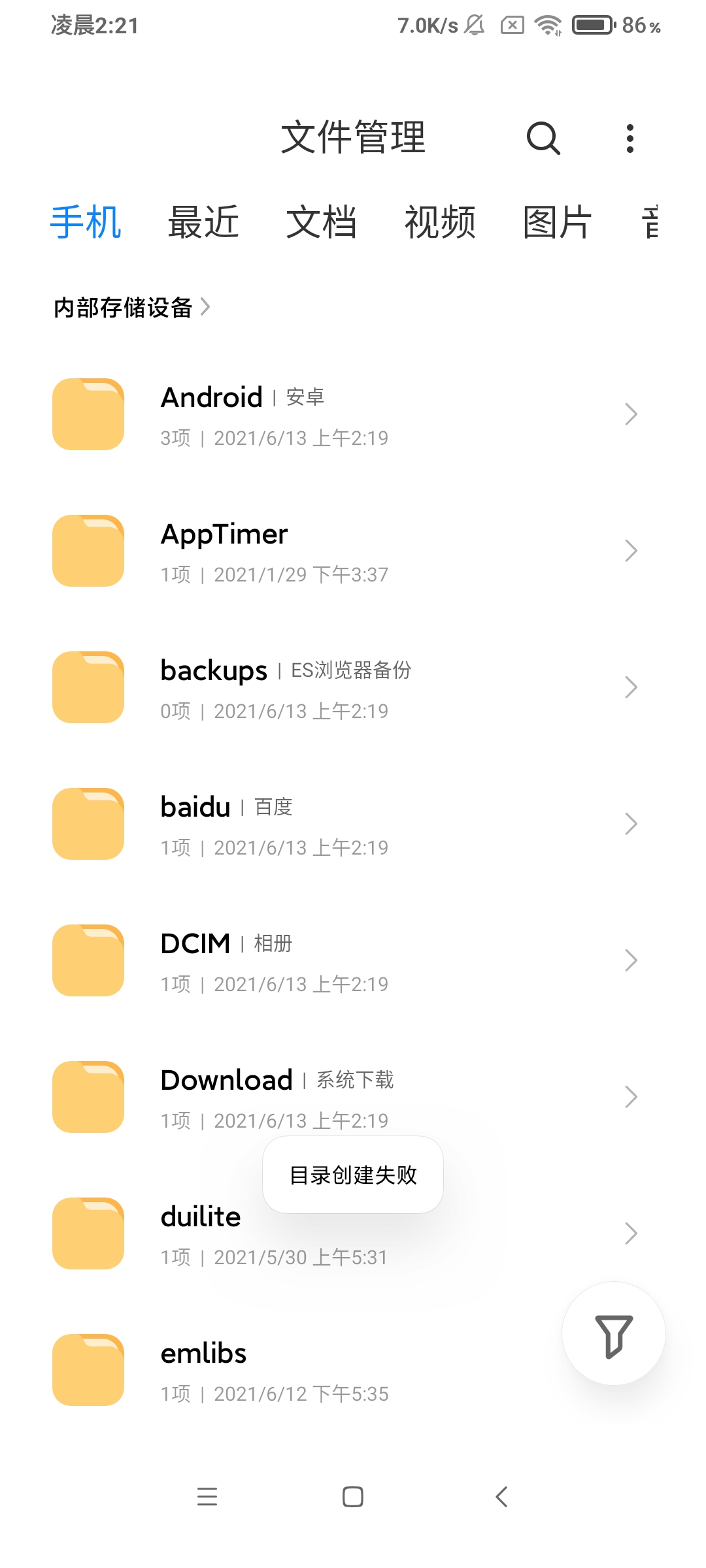Open the AppTimer folder
The image size is (706, 1568).
pyautogui.click(x=353, y=551)
